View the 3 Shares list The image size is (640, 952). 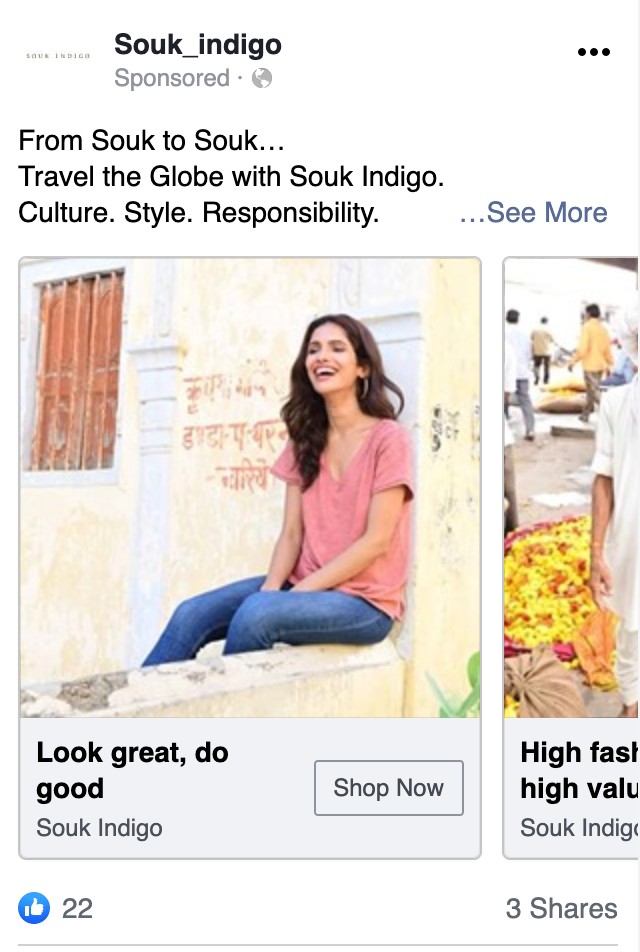[x=561, y=908]
